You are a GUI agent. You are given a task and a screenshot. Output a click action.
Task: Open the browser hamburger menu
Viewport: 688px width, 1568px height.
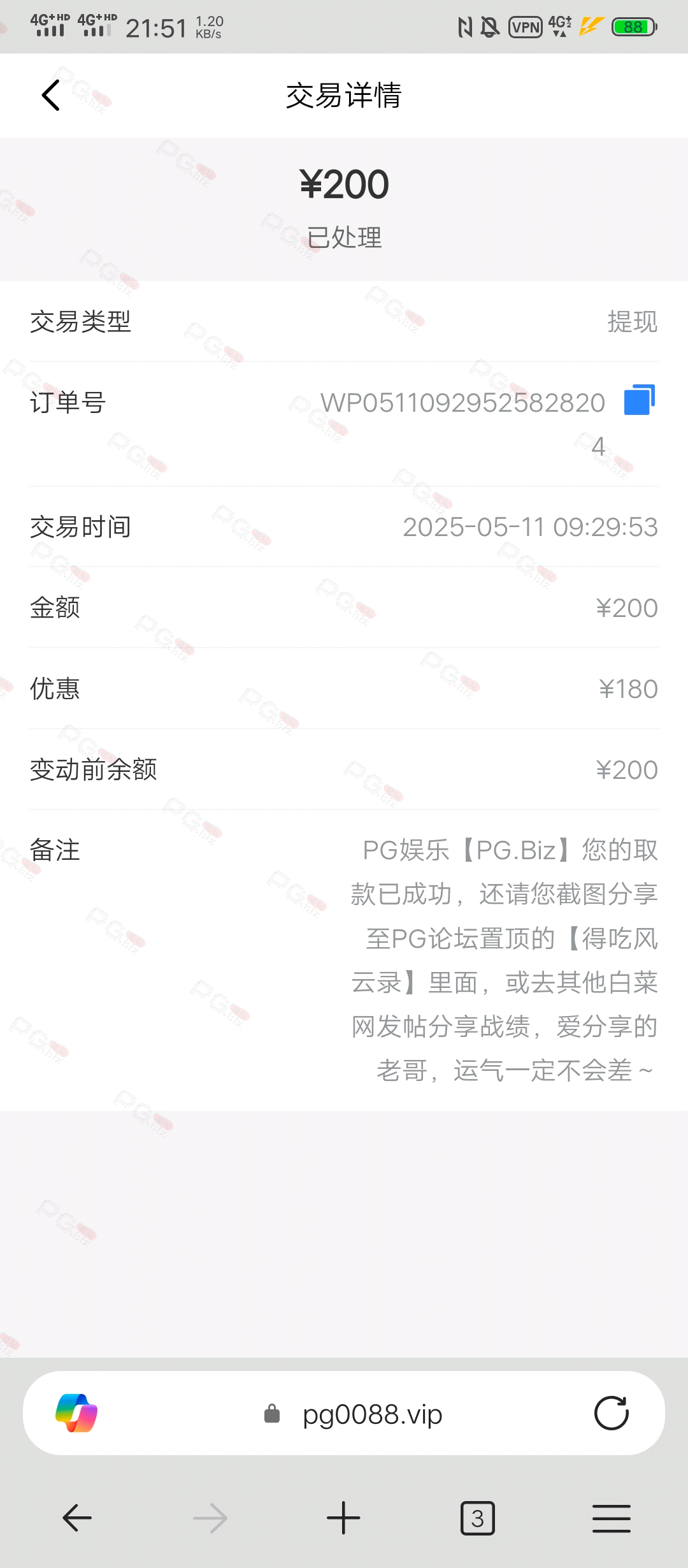611,1518
